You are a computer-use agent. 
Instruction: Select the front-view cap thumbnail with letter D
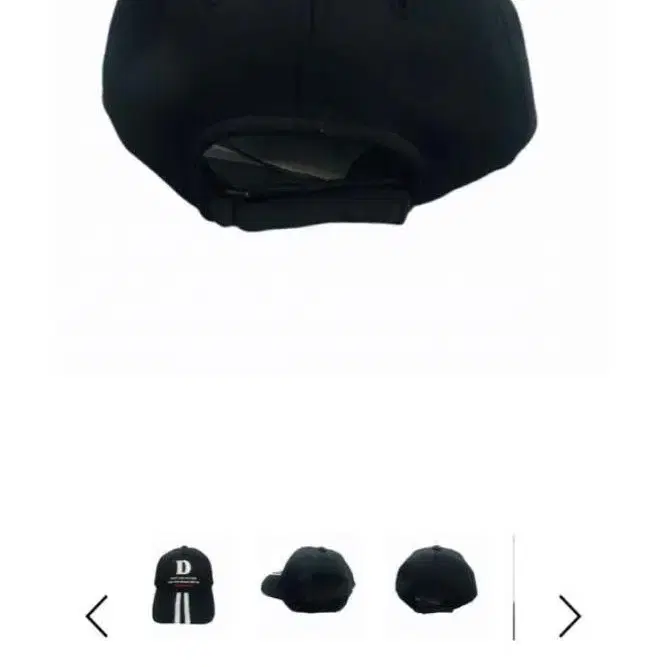tap(183, 585)
